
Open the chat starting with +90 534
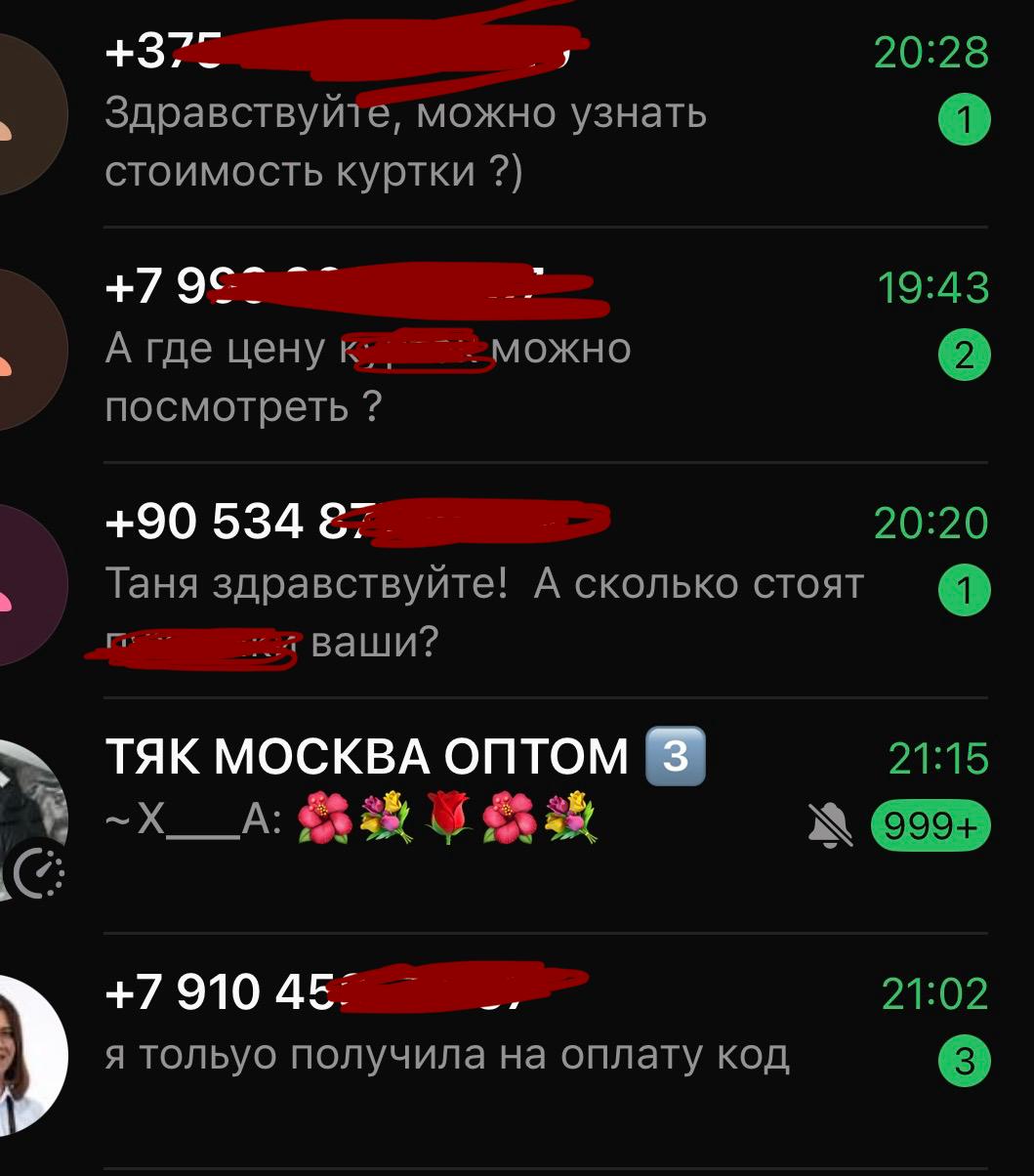(488, 584)
